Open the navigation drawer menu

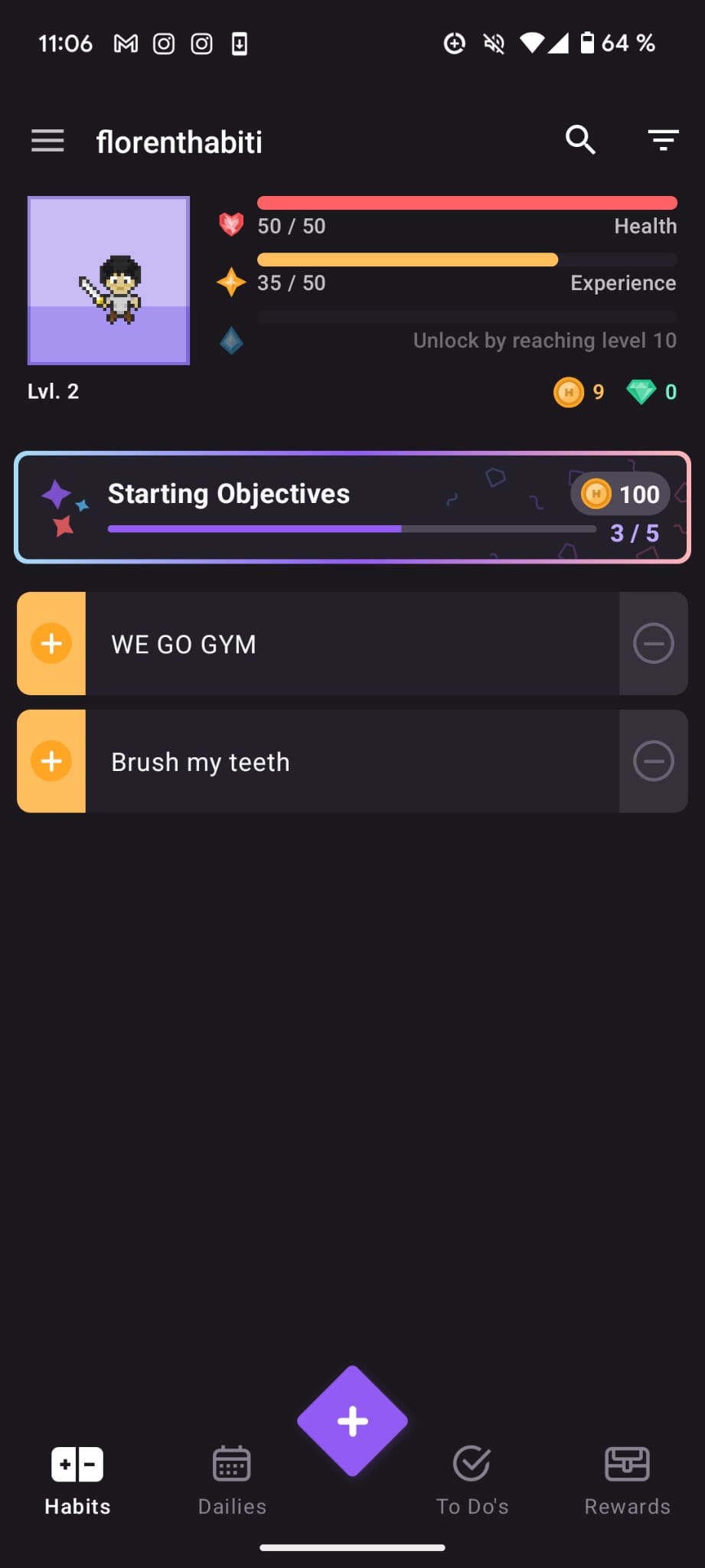pos(47,140)
